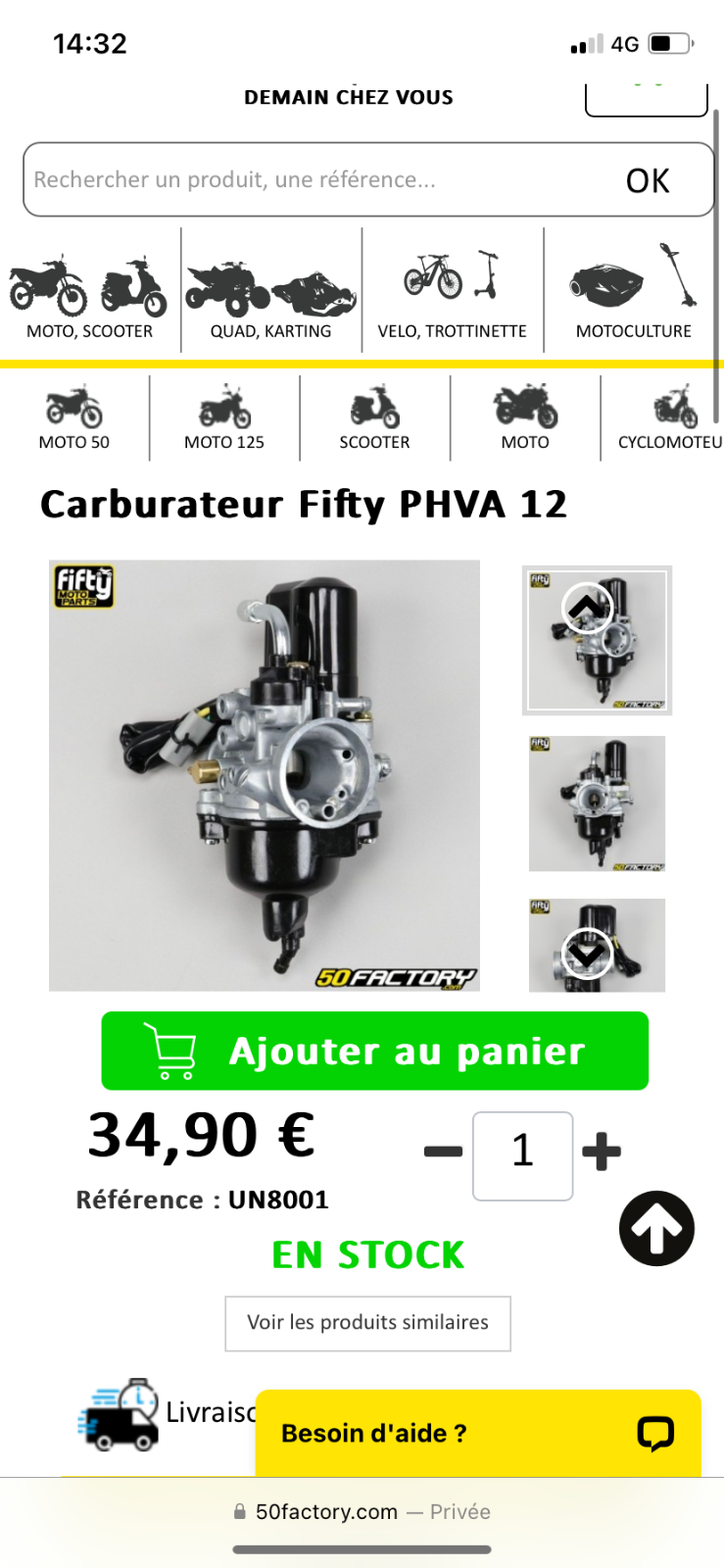Decrease quantity with the minus button
This screenshot has height=1568, width=724.
(443, 1151)
